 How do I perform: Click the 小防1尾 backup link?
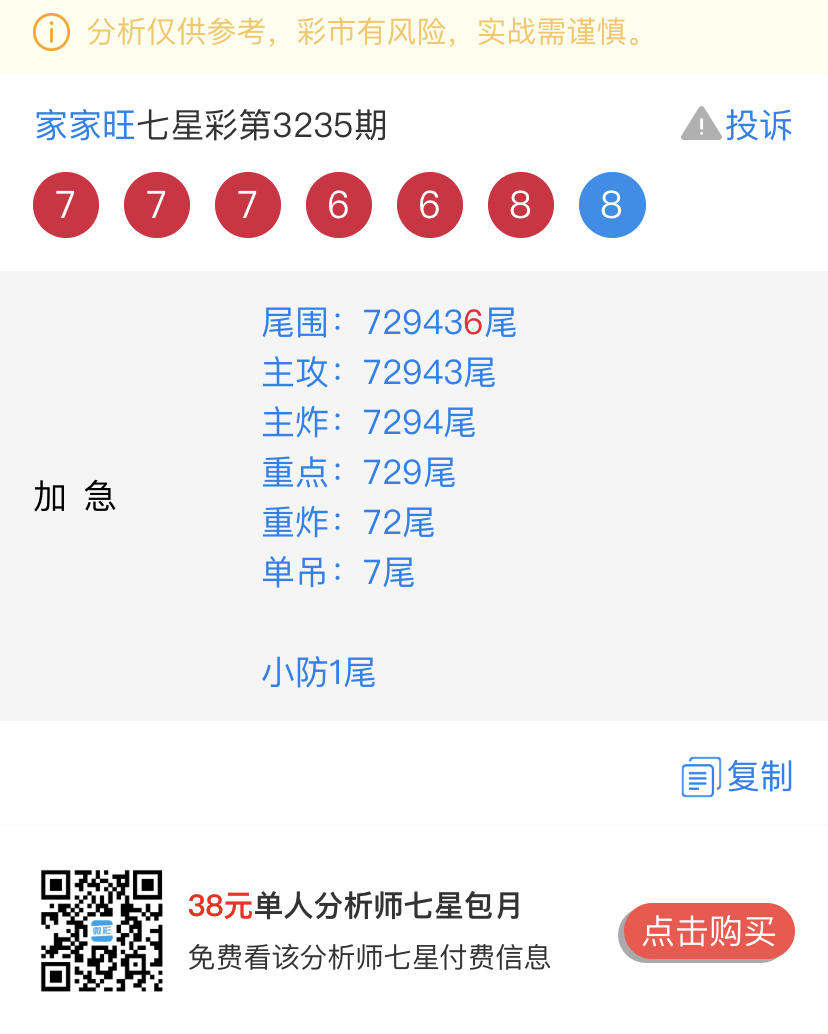click(x=319, y=673)
